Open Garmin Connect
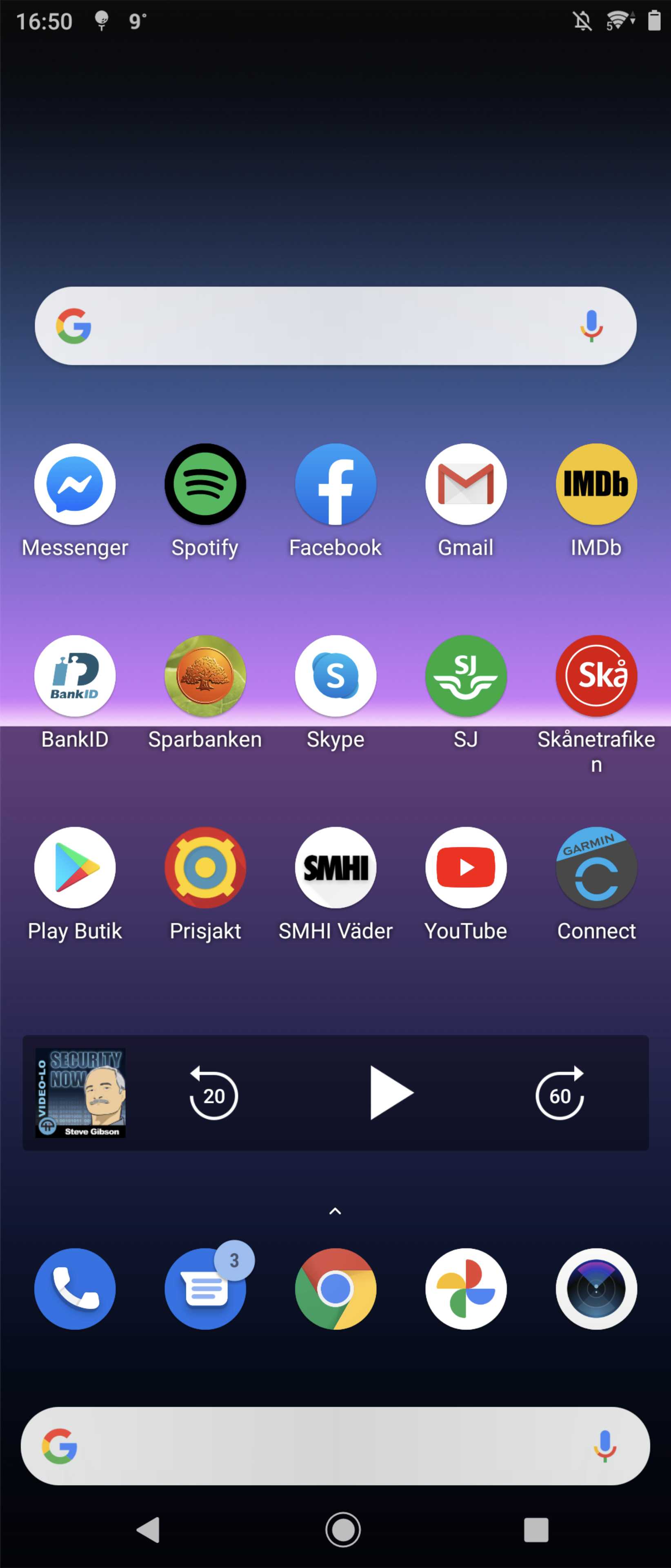 595,868
